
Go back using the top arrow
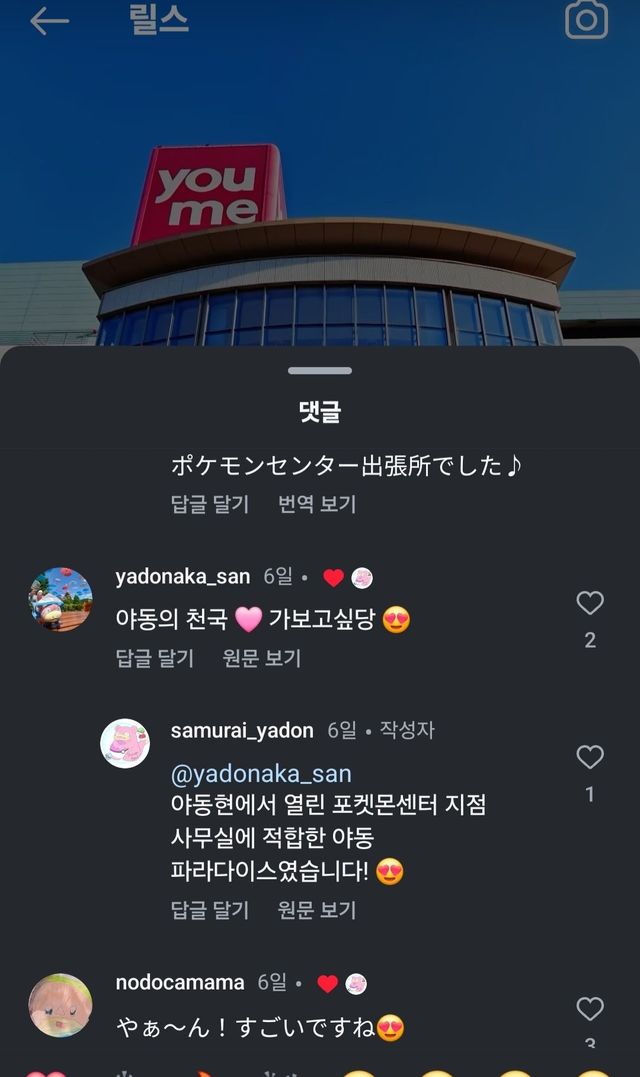coord(49,21)
